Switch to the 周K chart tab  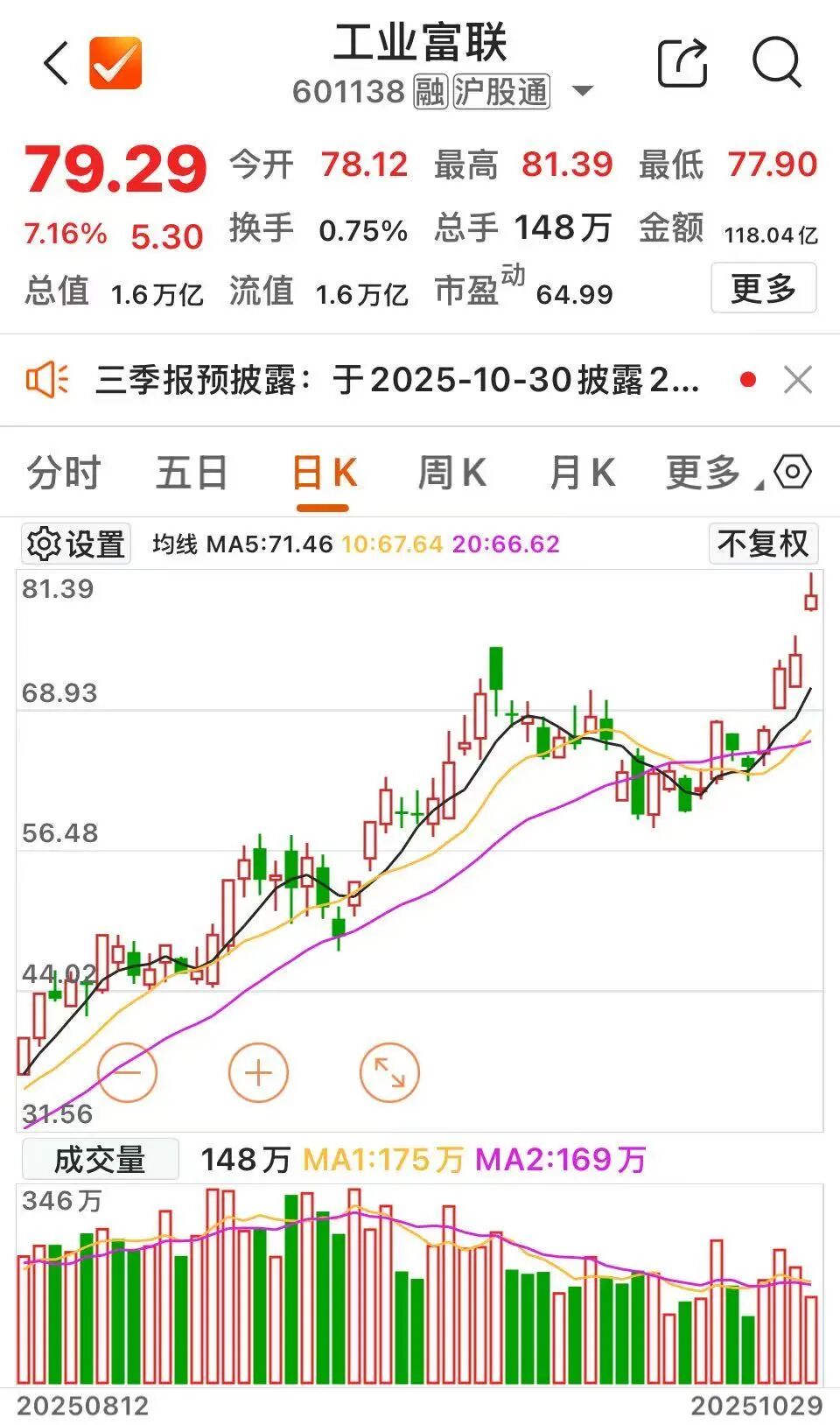(x=451, y=474)
